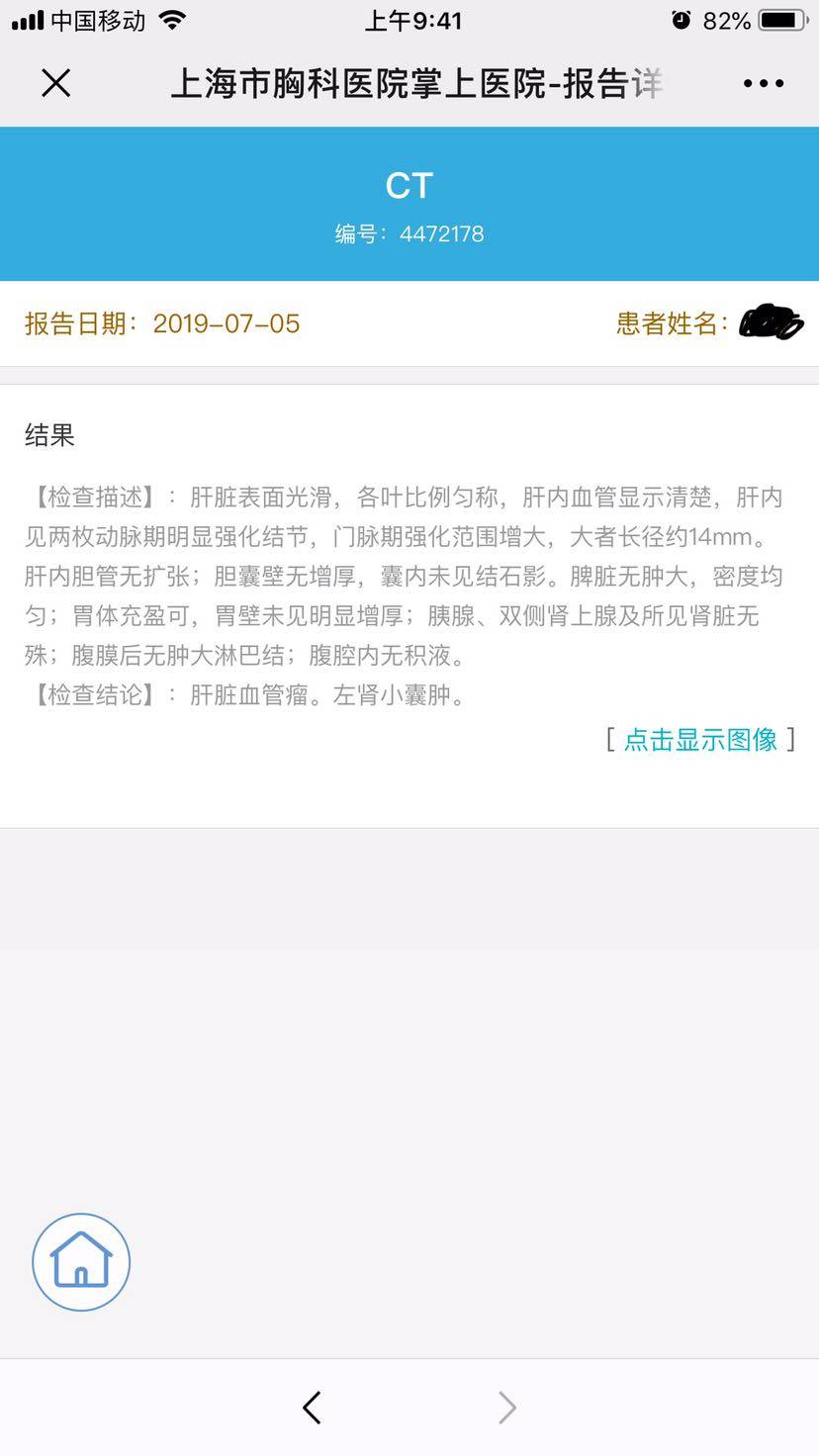Open the three-dot overflow menu
Viewport: 819px width, 1456px height.
click(764, 84)
